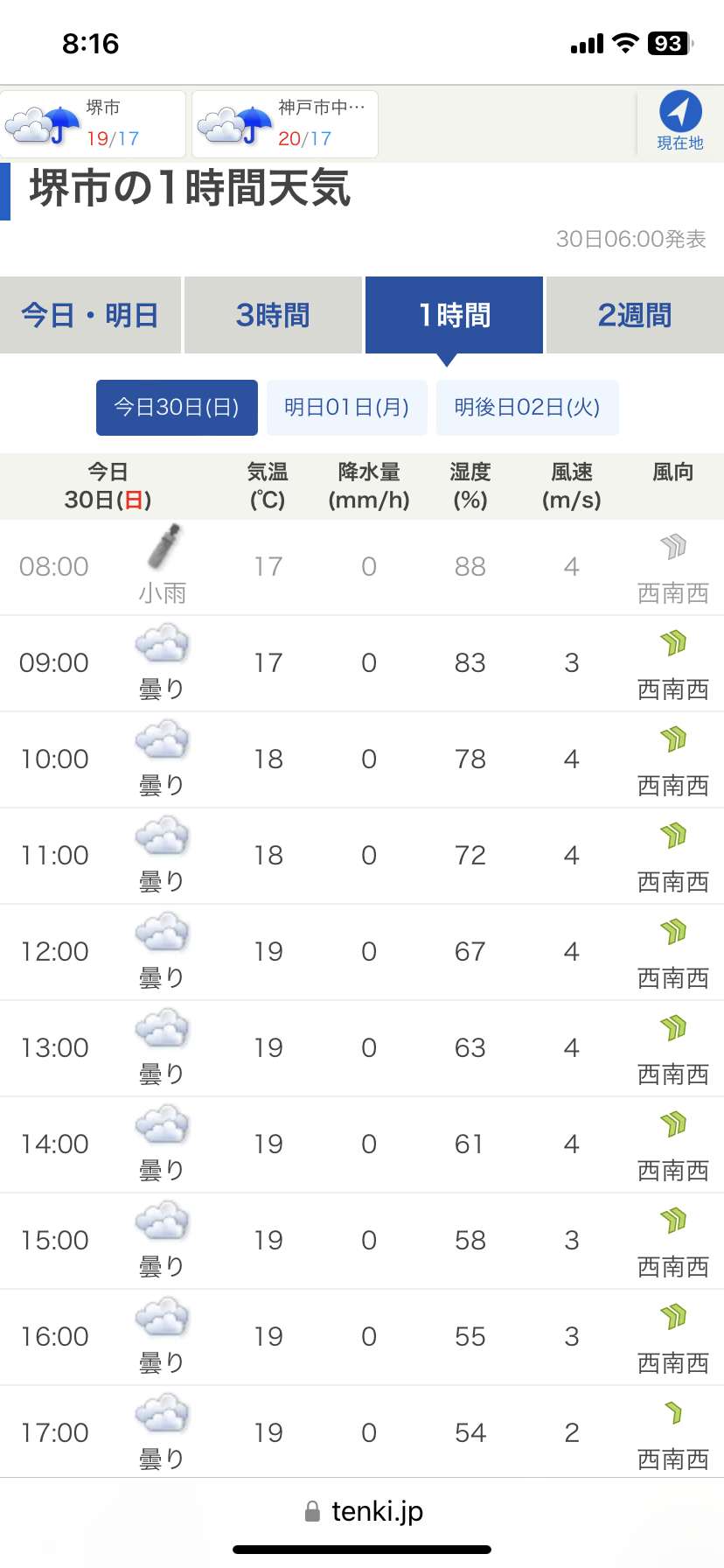
Task: Switch to the 2週間 tab
Action: pyautogui.click(x=635, y=315)
